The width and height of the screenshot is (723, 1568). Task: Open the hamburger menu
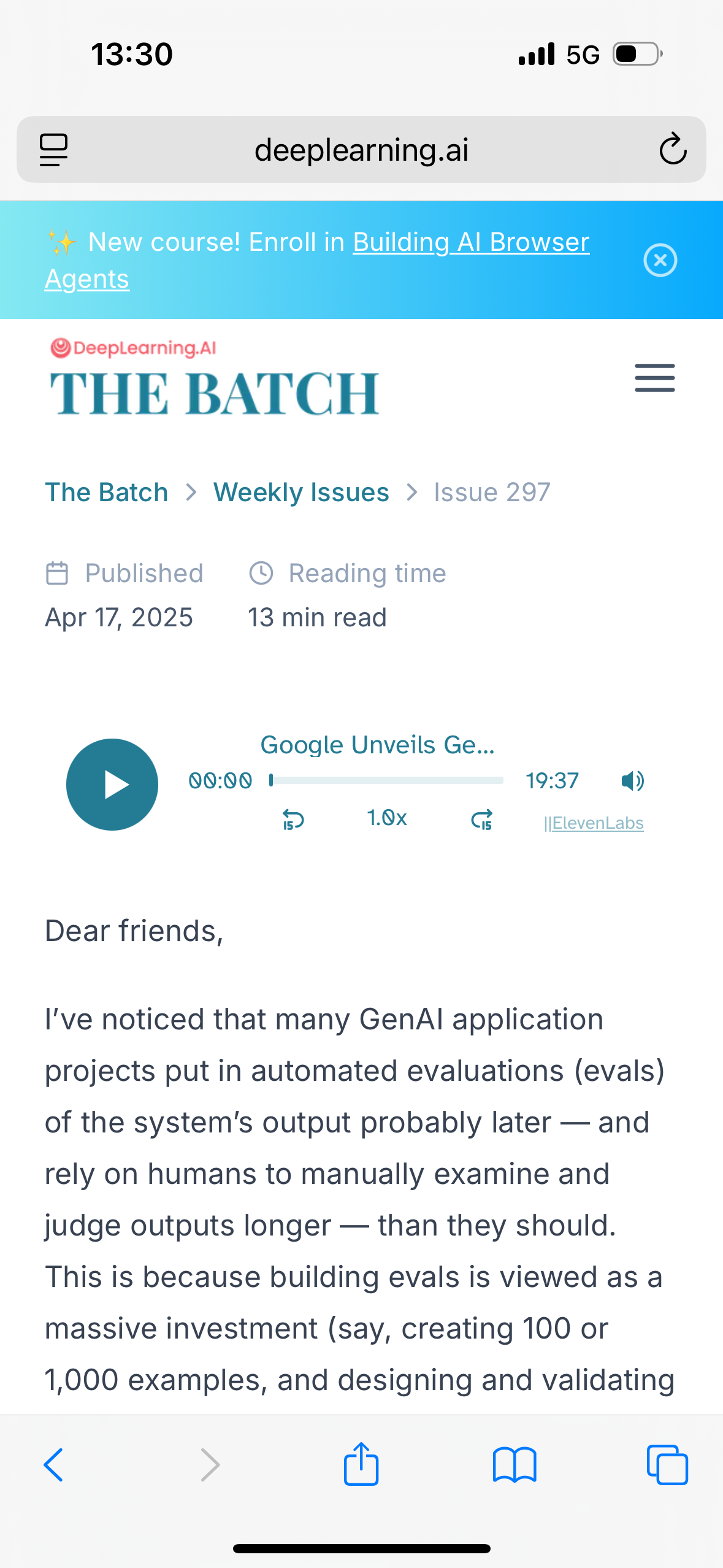click(655, 377)
